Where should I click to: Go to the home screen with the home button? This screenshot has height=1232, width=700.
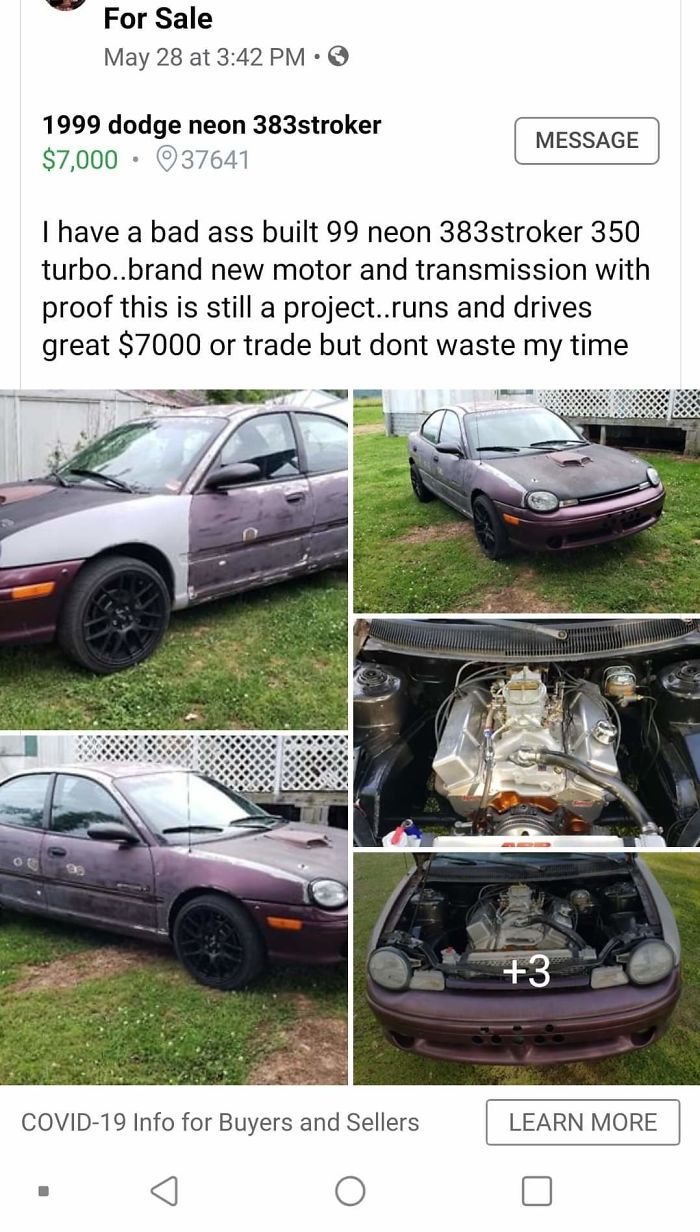350,1190
